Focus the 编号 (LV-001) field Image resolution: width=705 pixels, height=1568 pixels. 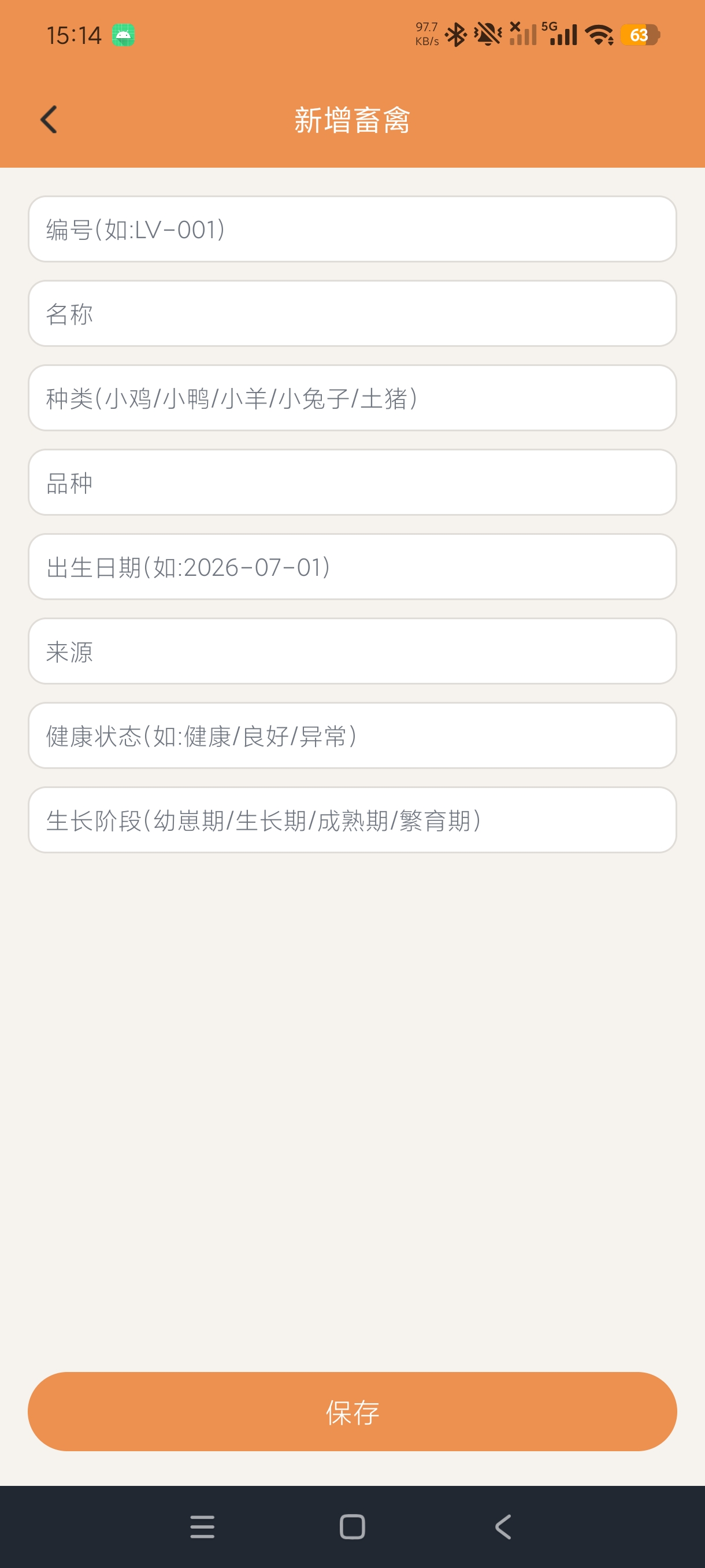(352, 229)
